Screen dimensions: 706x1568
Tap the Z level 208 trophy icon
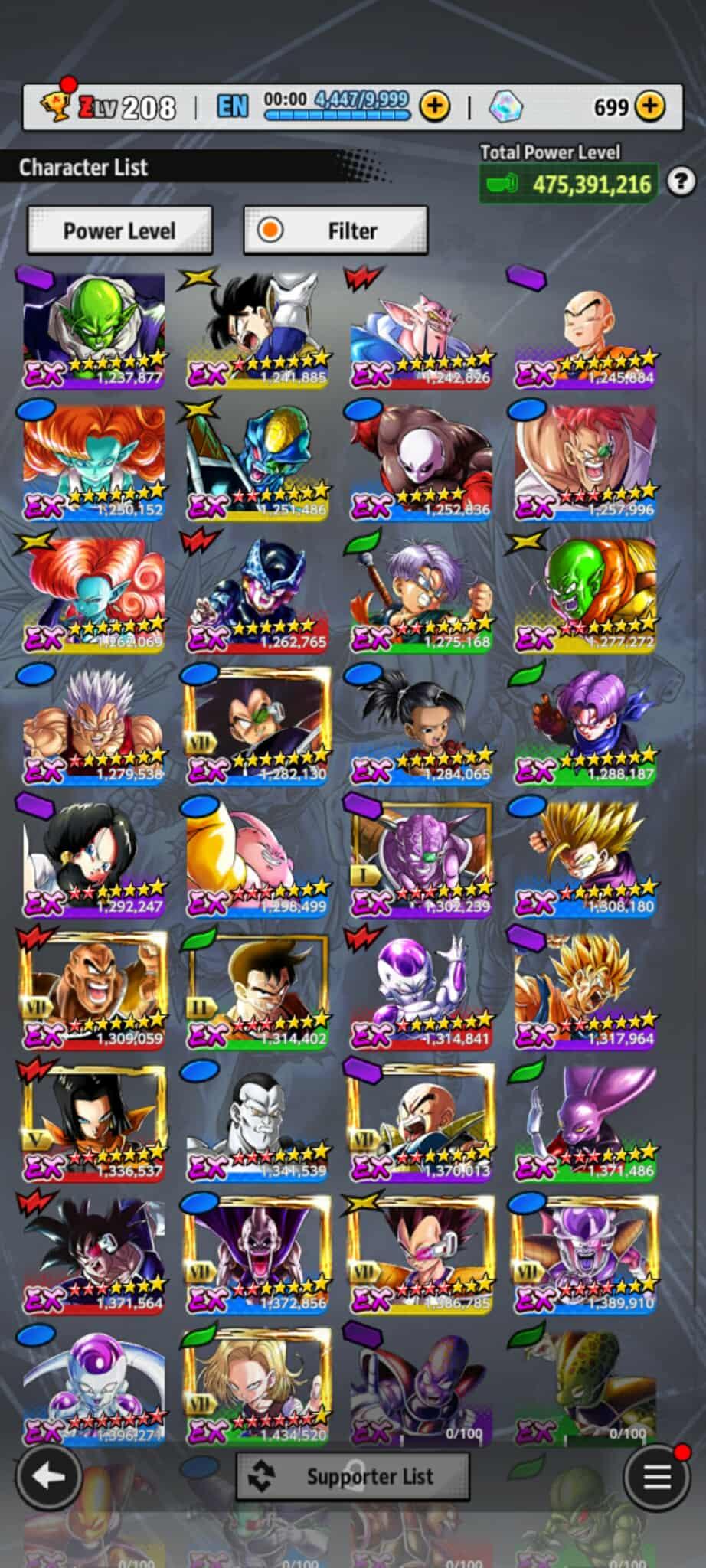click(55, 106)
